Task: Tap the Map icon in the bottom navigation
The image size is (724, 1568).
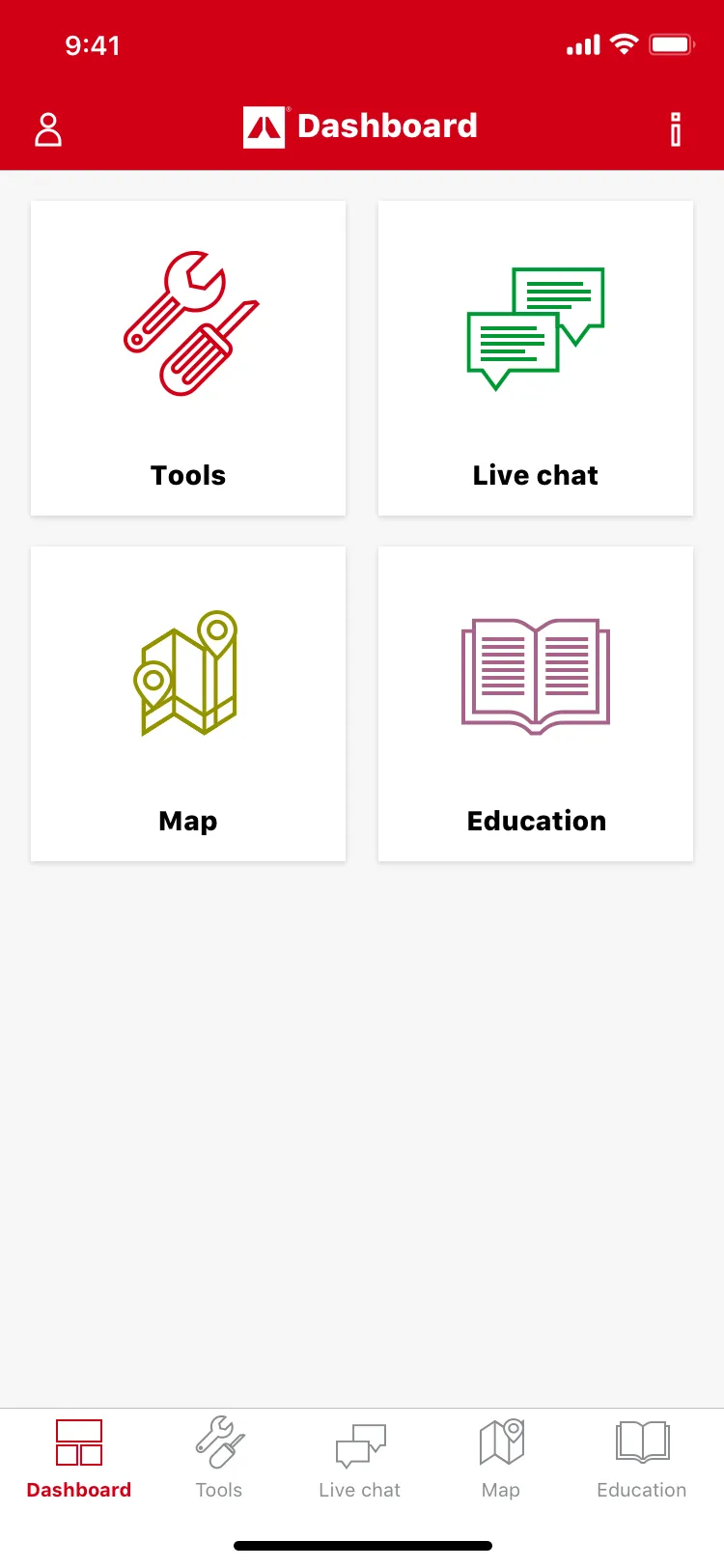Action: click(x=500, y=1442)
